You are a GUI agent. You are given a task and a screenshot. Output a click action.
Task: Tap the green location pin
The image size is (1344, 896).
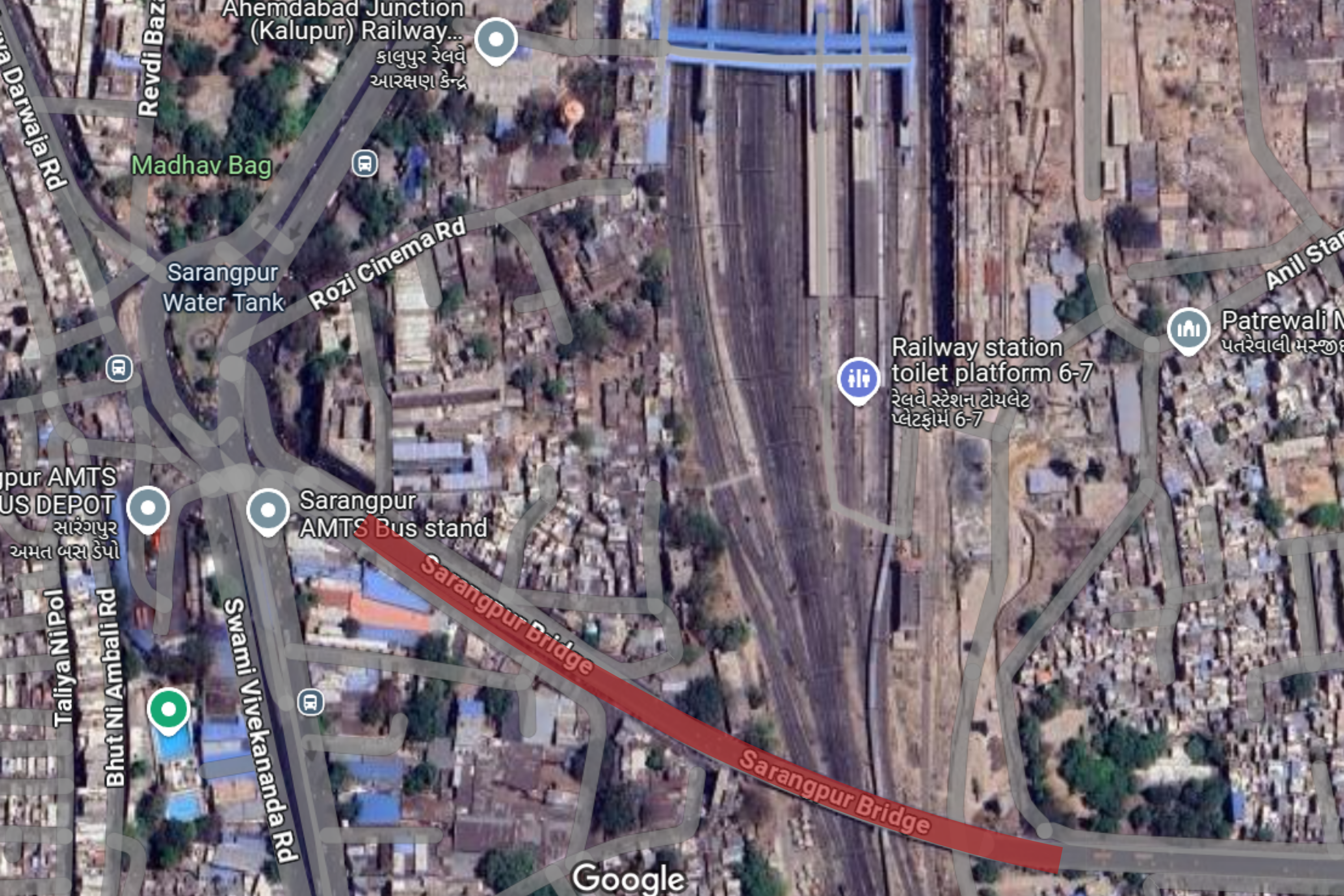coord(168,710)
